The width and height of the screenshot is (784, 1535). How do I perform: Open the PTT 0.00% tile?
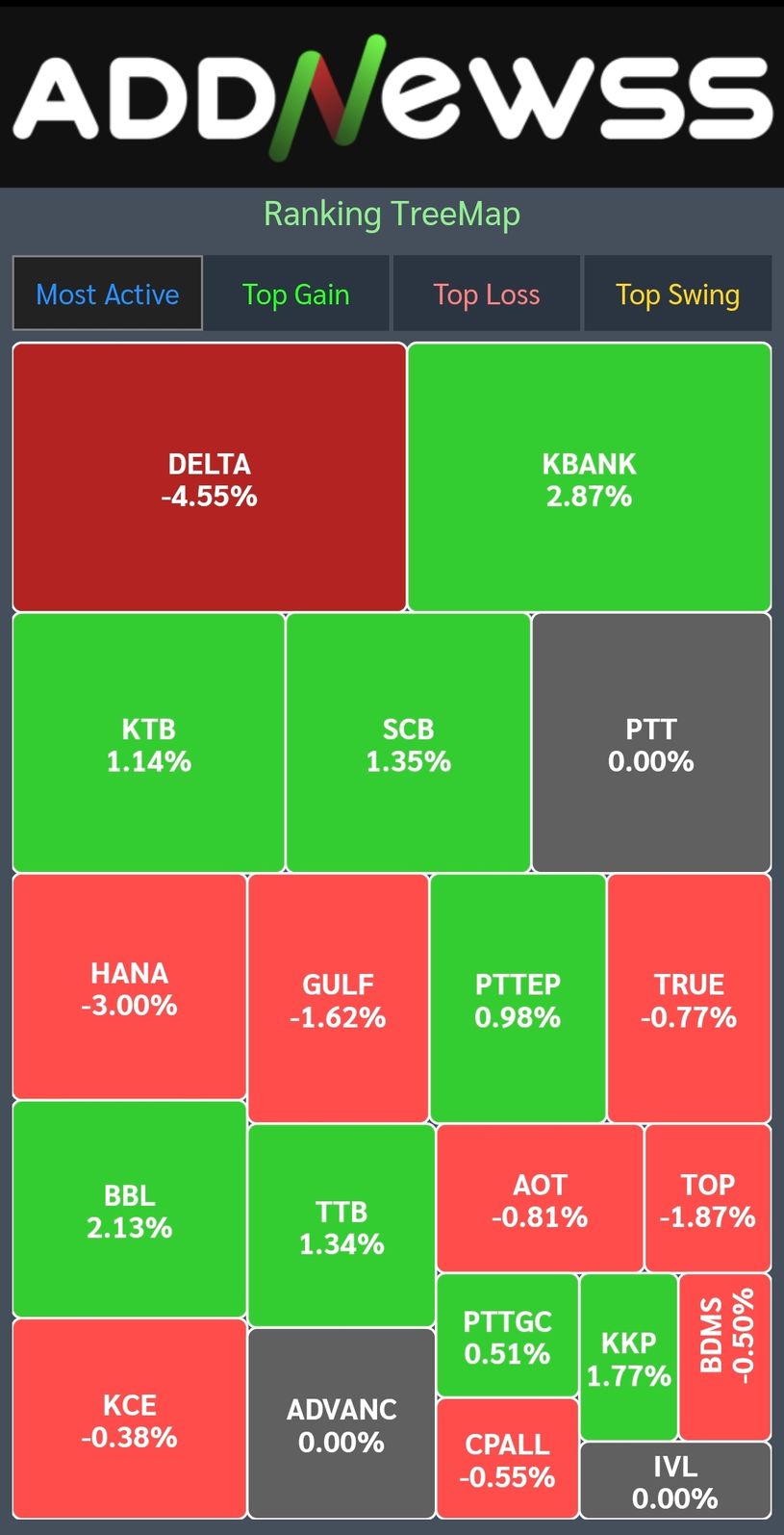click(651, 743)
